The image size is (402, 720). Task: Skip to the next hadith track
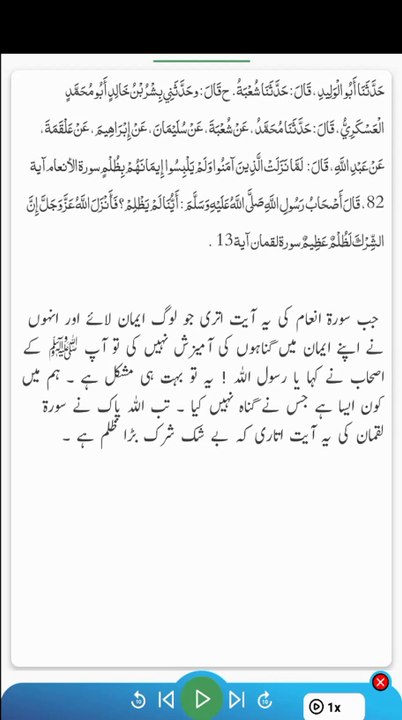236,700
